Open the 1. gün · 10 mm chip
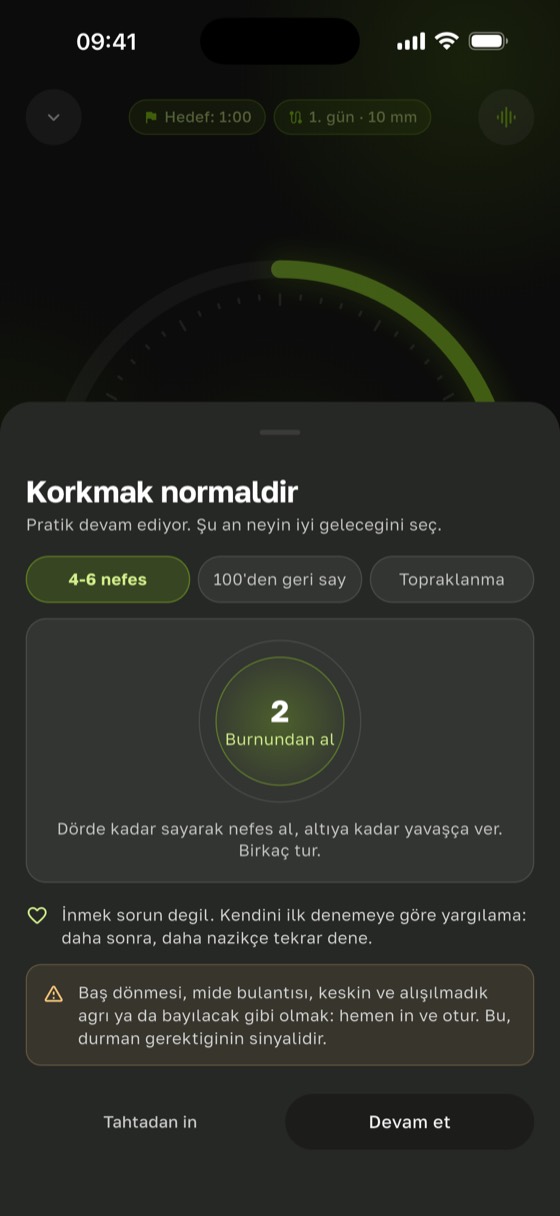The width and height of the screenshot is (560, 1216). pyautogui.click(x=352, y=117)
